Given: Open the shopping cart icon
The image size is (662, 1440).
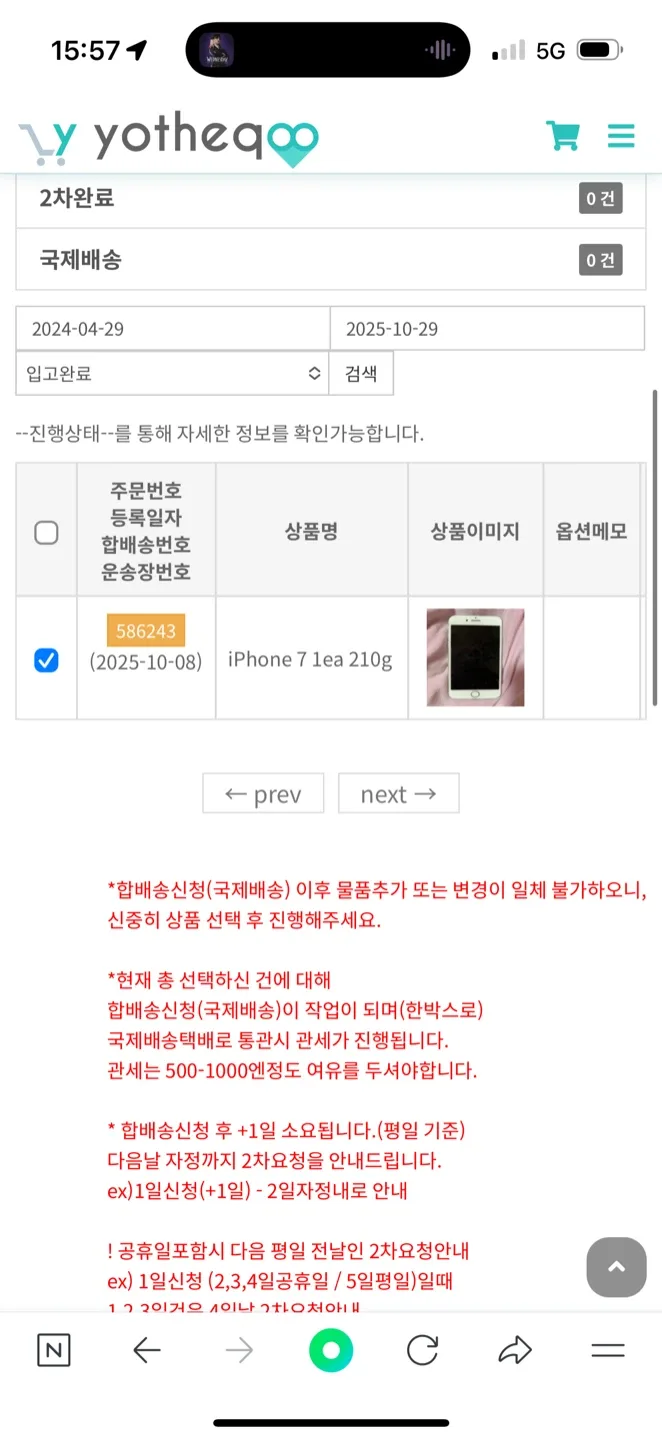Looking at the screenshot, I should pyautogui.click(x=563, y=135).
